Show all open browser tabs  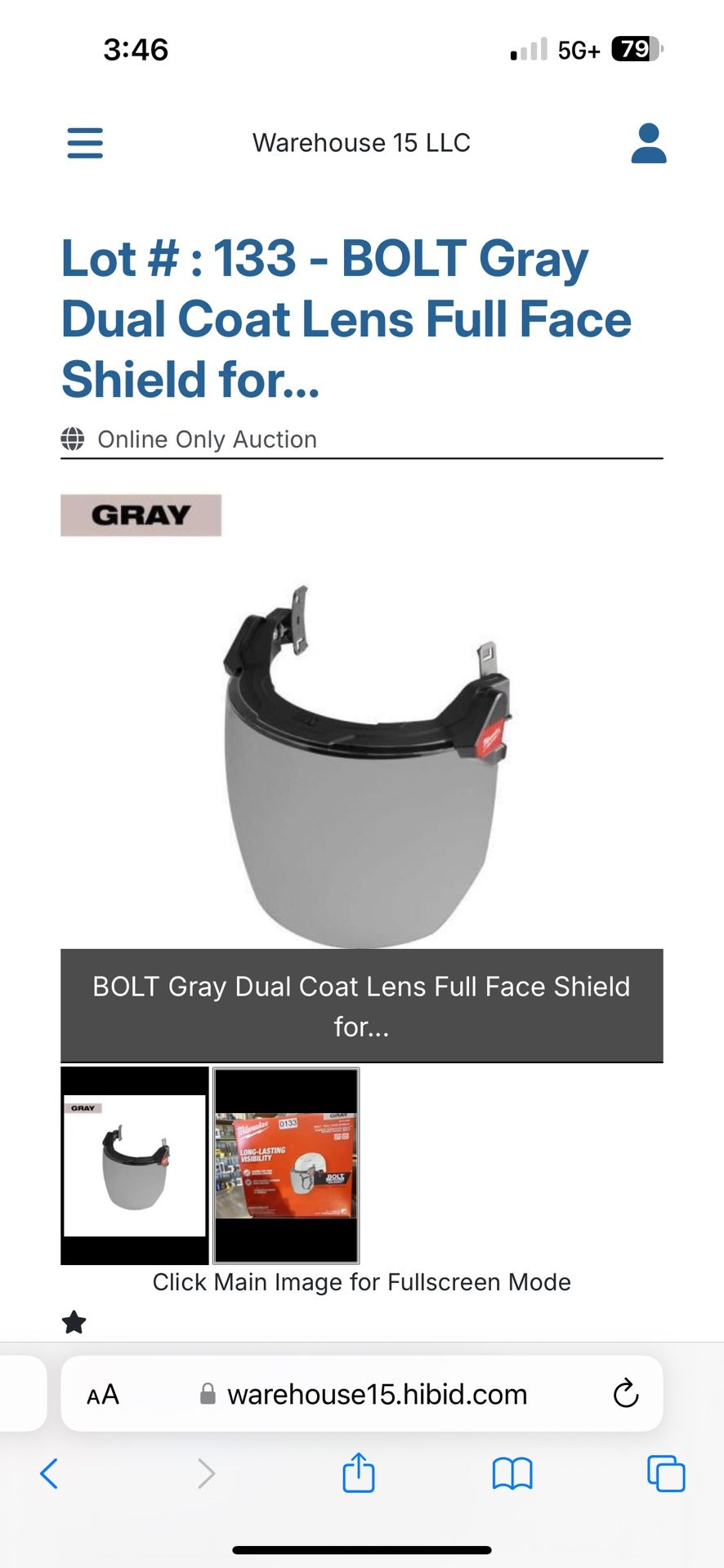(x=666, y=1474)
